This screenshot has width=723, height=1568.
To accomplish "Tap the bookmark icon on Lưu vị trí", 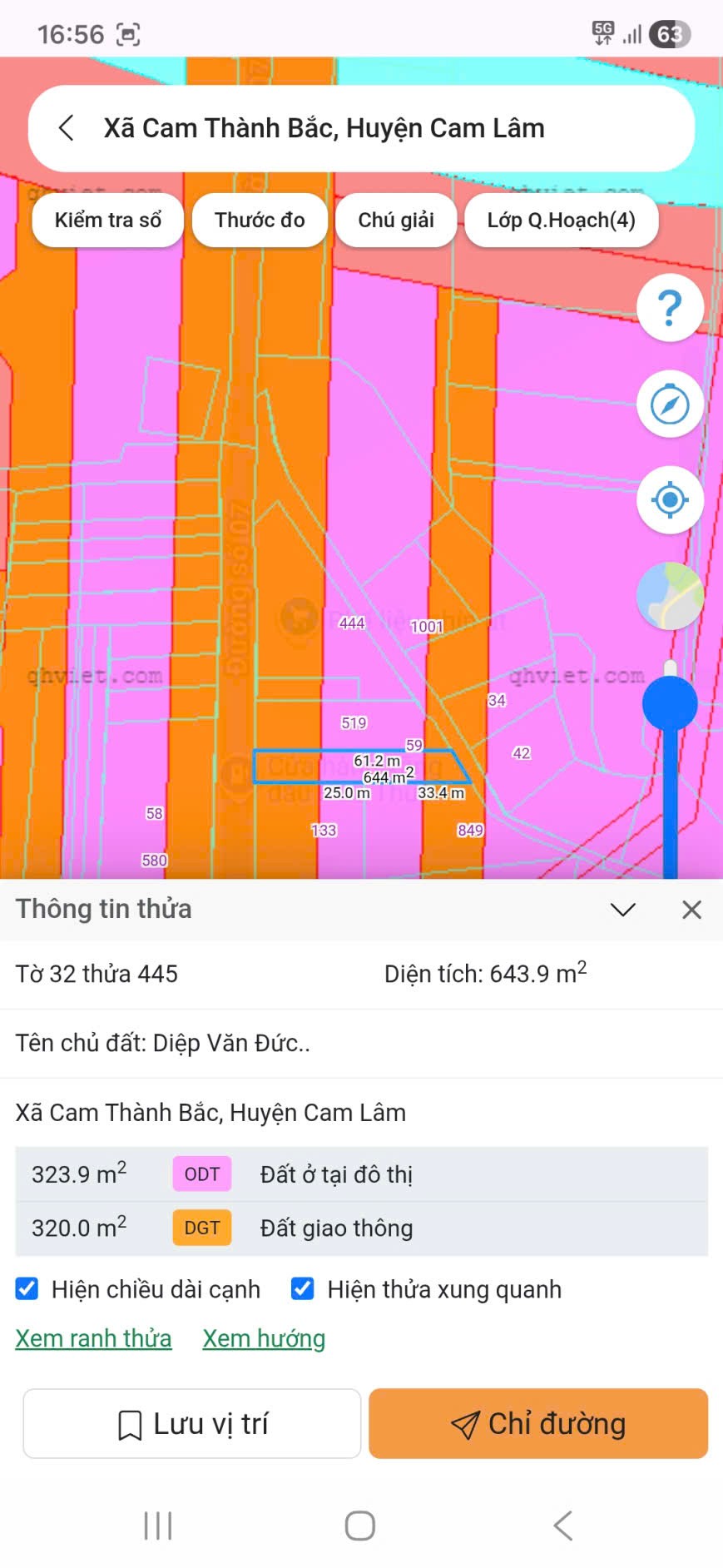I will [x=129, y=1423].
